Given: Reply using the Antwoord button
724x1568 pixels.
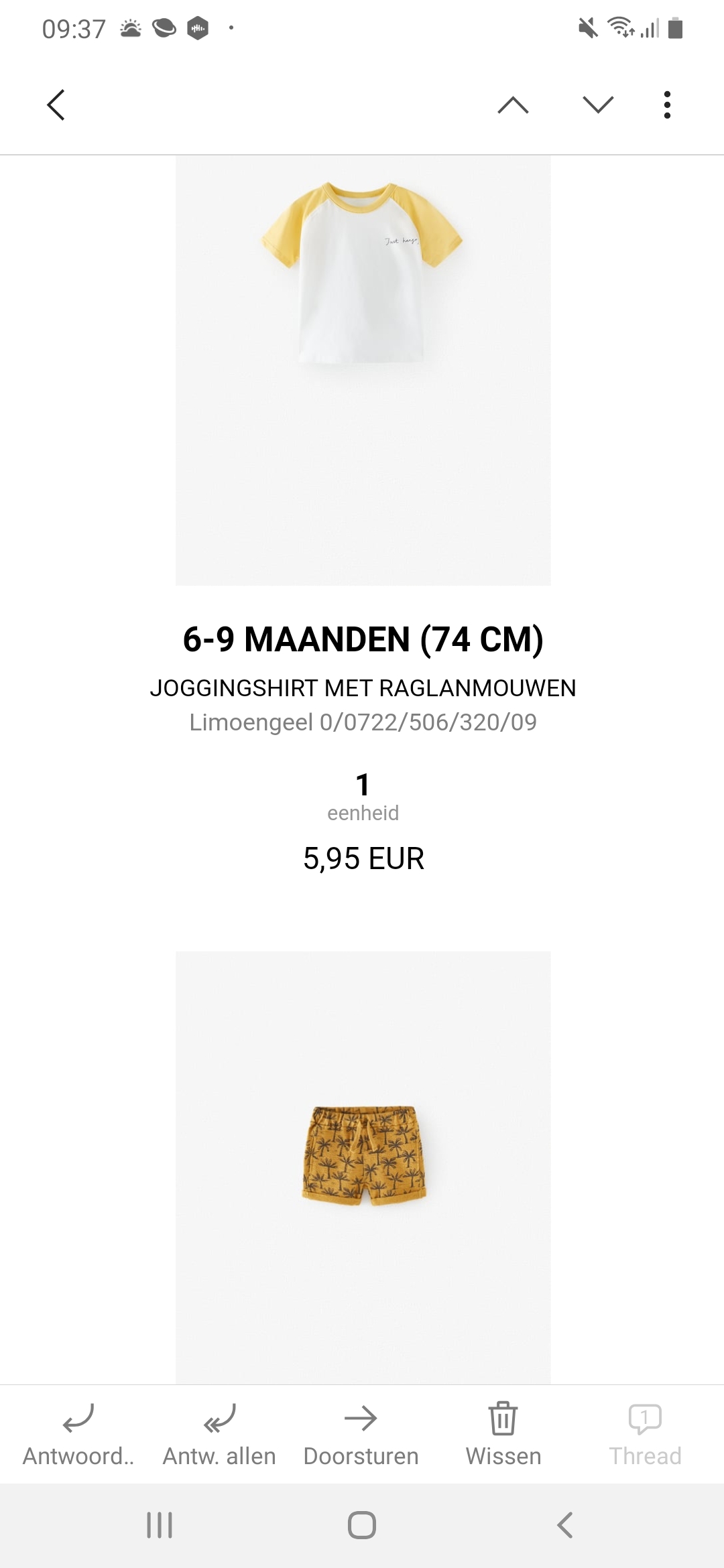Looking at the screenshot, I should click(x=78, y=1434).
